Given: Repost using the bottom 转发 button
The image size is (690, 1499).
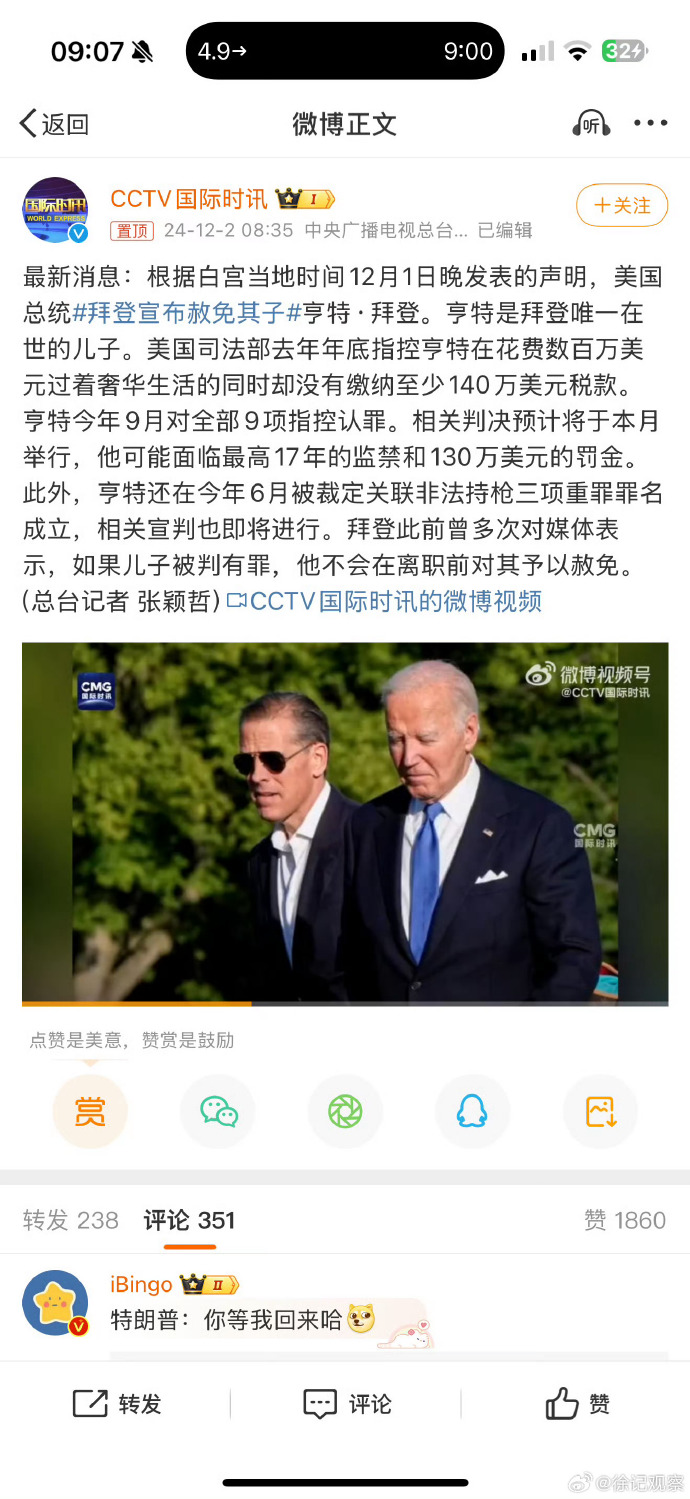Looking at the screenshot, I should pos(117,1404).
